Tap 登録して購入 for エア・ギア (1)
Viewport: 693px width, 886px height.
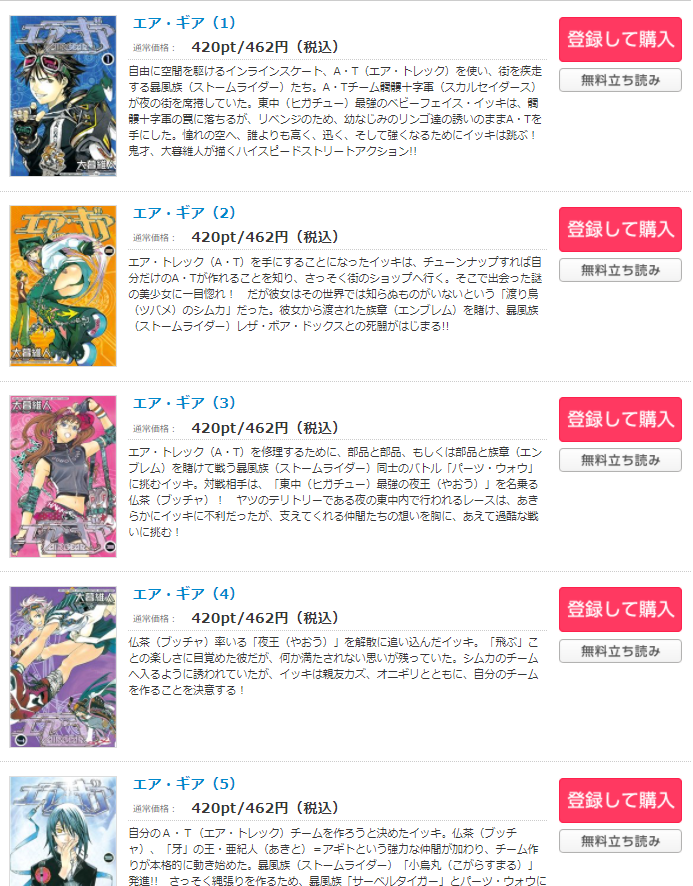620,40
